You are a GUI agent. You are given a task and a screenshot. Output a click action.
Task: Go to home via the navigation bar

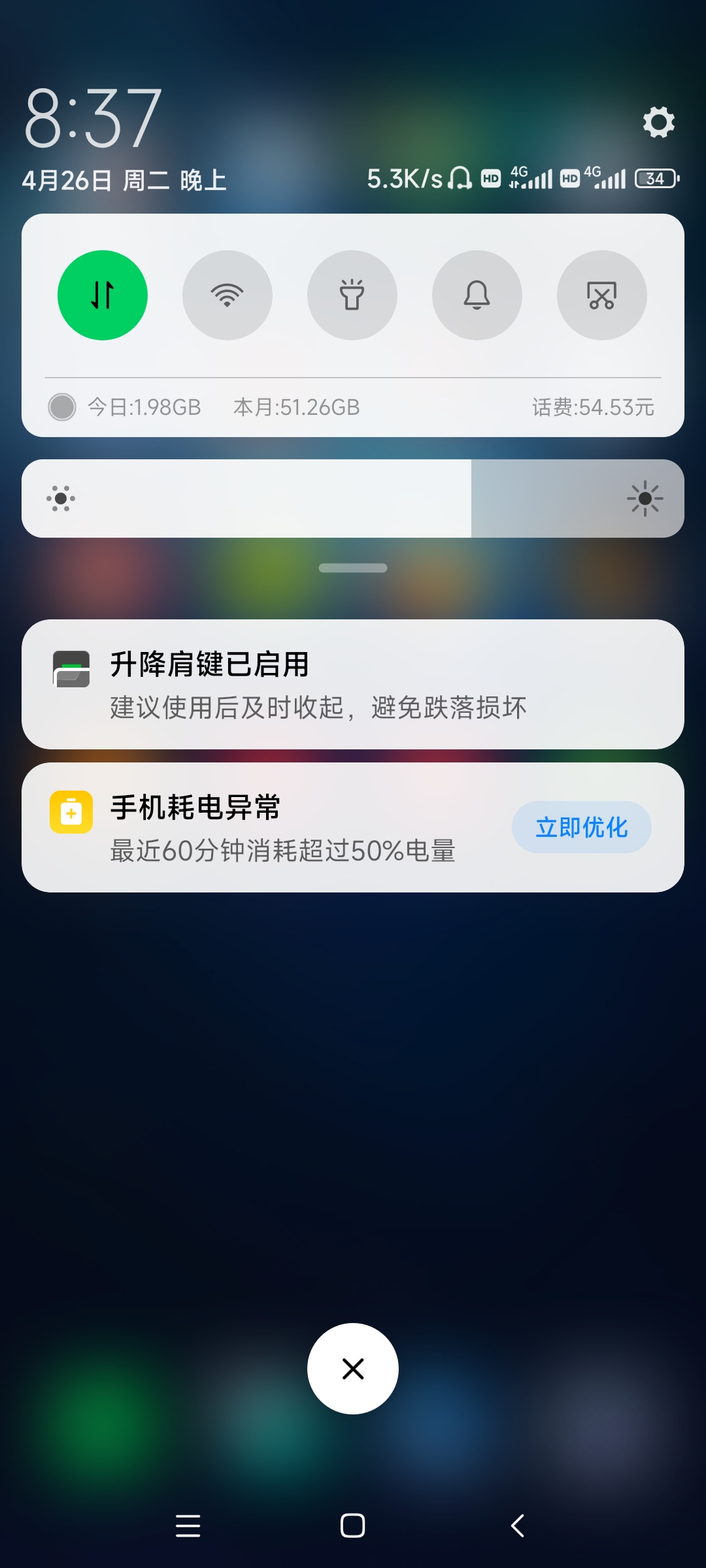coord(352,1526)
